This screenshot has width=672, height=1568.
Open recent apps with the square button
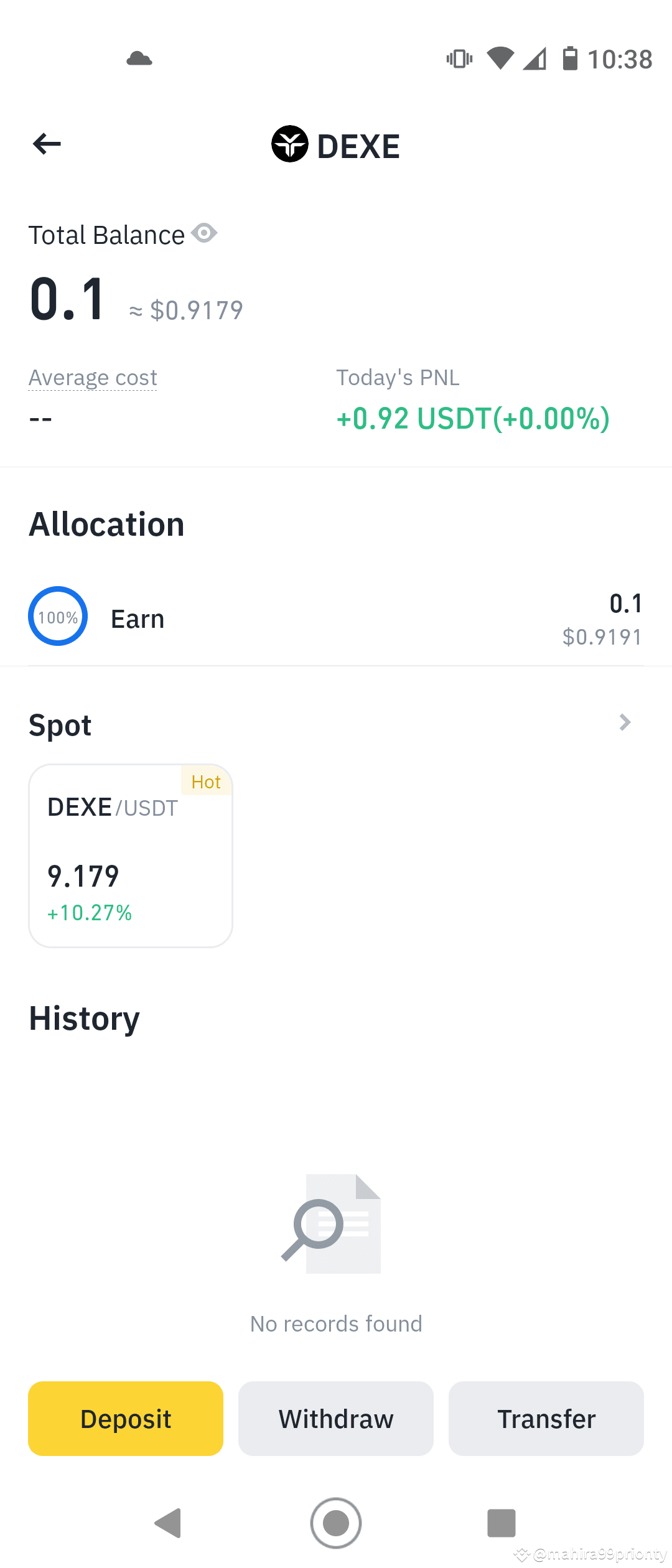502,1524
